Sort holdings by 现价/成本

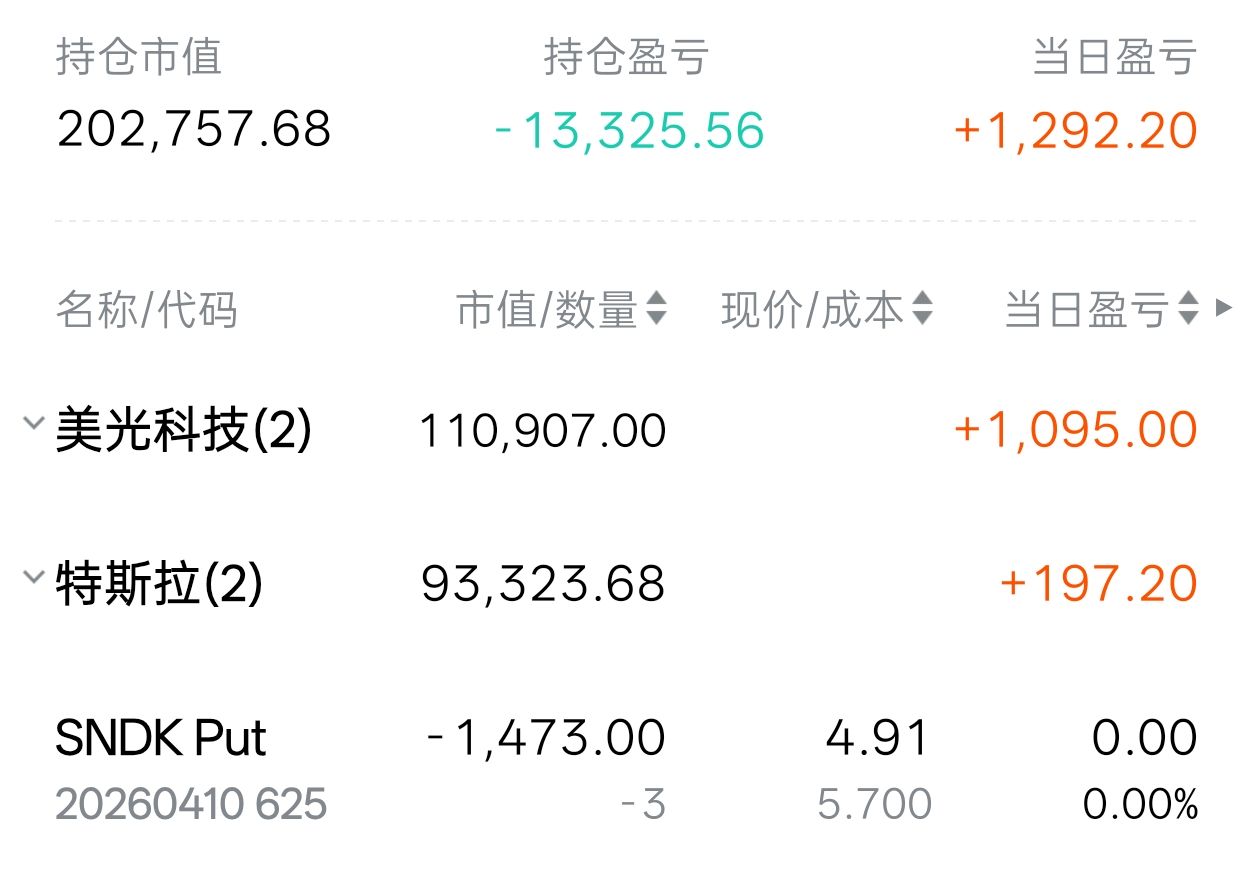pos(827,309)
